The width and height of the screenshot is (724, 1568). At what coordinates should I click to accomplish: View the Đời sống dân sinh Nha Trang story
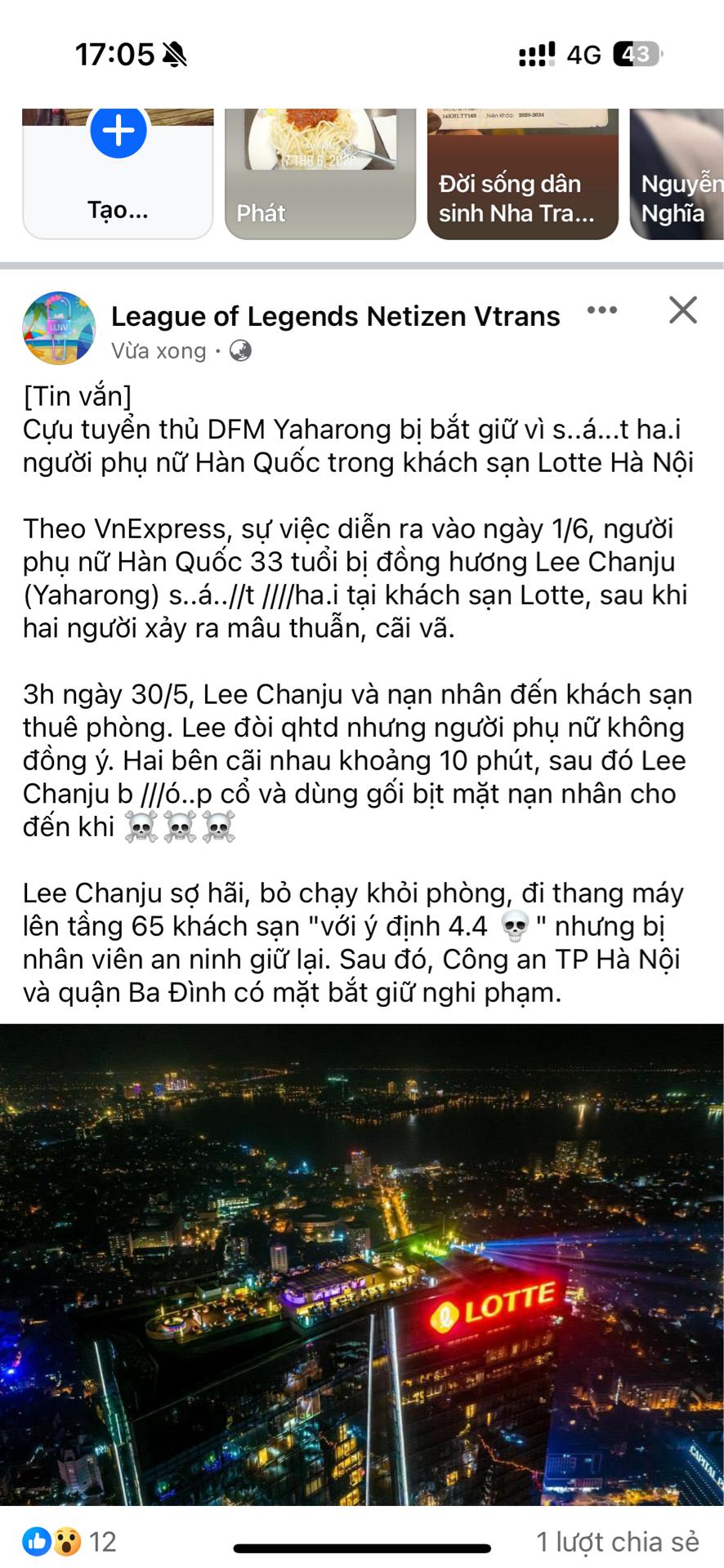[523, 174]
